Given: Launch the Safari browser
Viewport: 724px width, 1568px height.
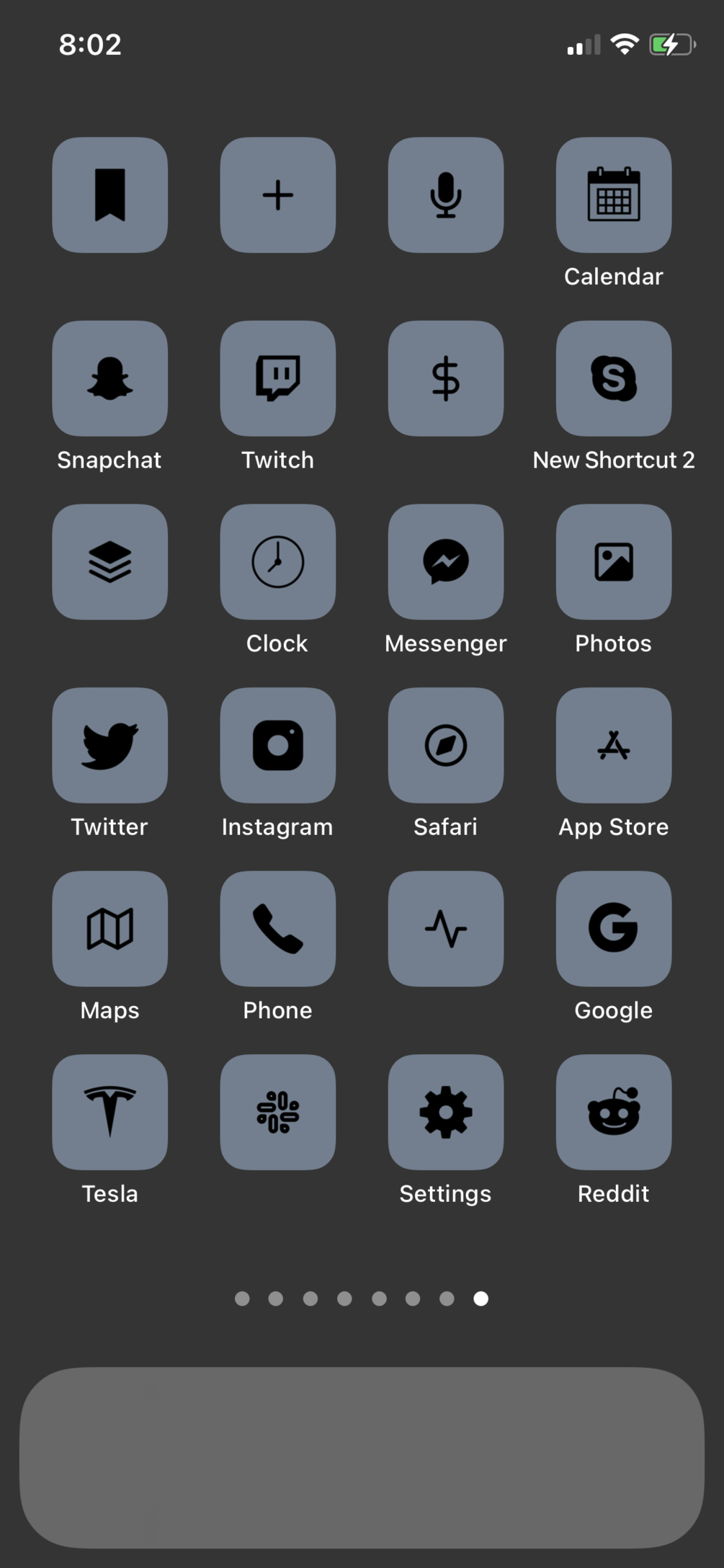Looking at the screenshot, I should (x=445, y=745).
